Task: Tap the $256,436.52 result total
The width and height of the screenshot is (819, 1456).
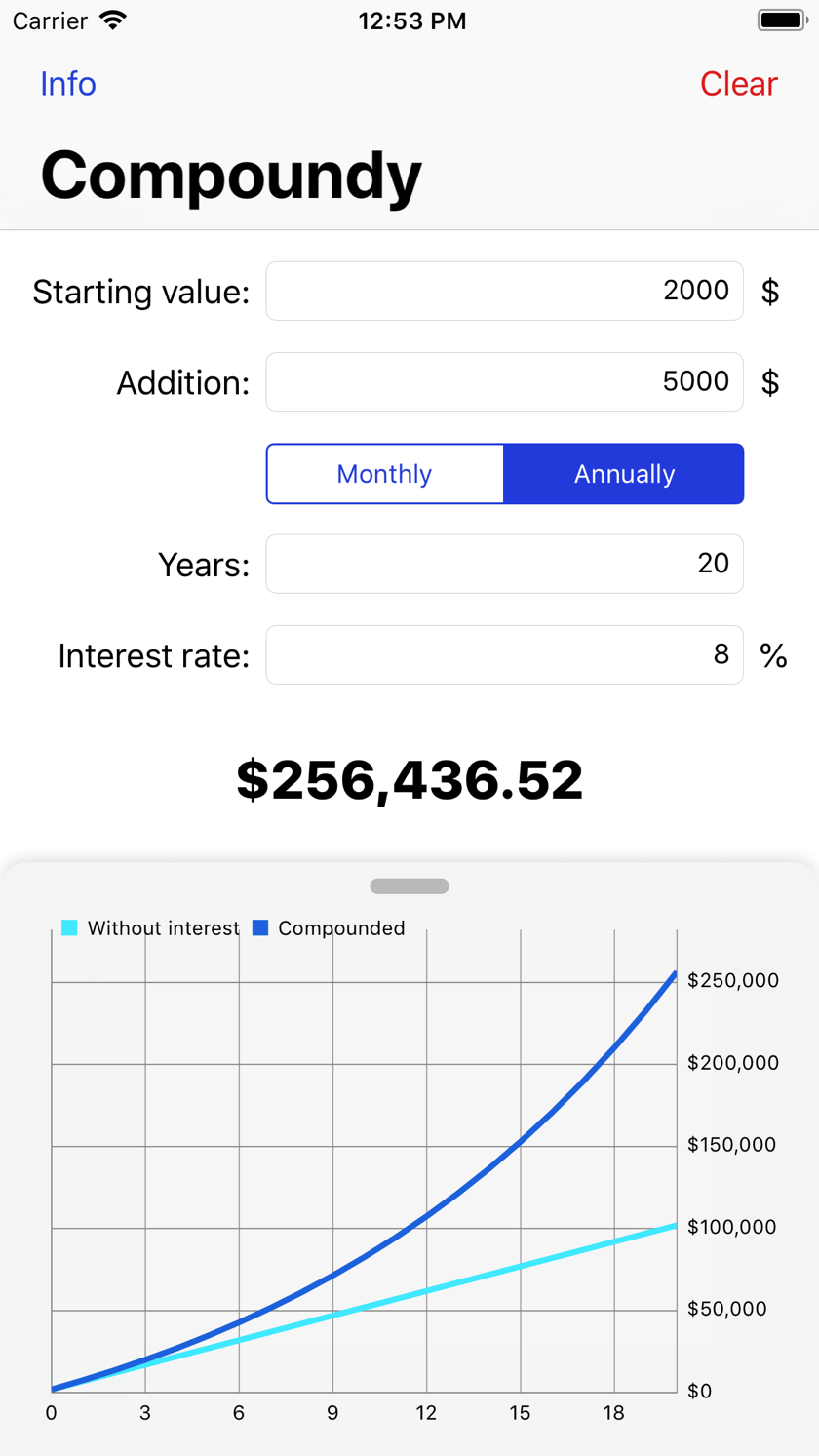Action: [409, 779]
